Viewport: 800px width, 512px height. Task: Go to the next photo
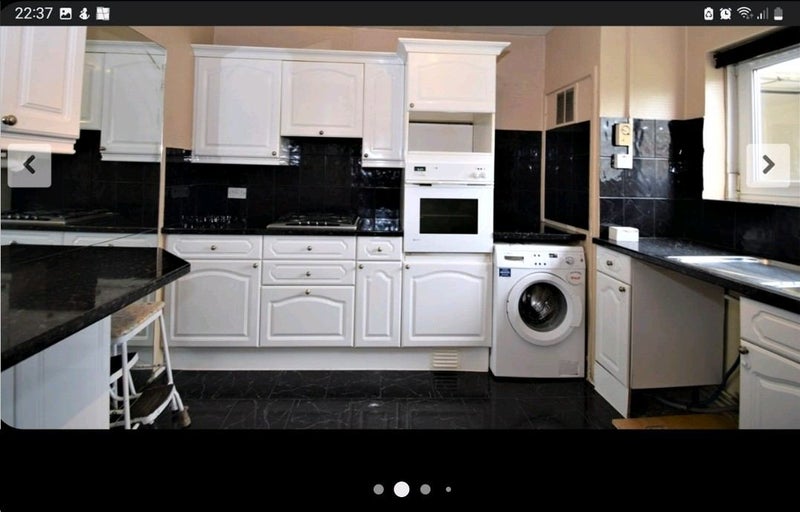click(x=767, y=165)
